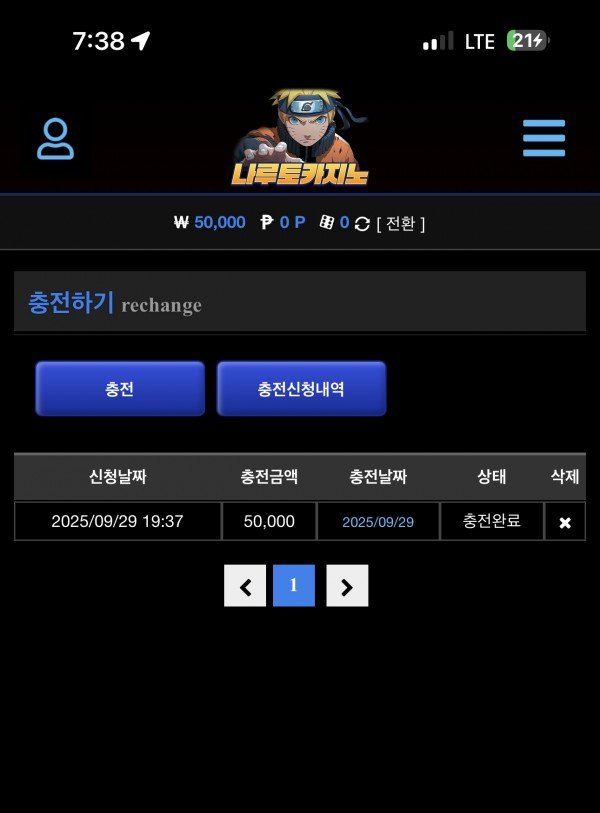
Task: Open the hamburger menu
Action: click(x=544, y=138)
